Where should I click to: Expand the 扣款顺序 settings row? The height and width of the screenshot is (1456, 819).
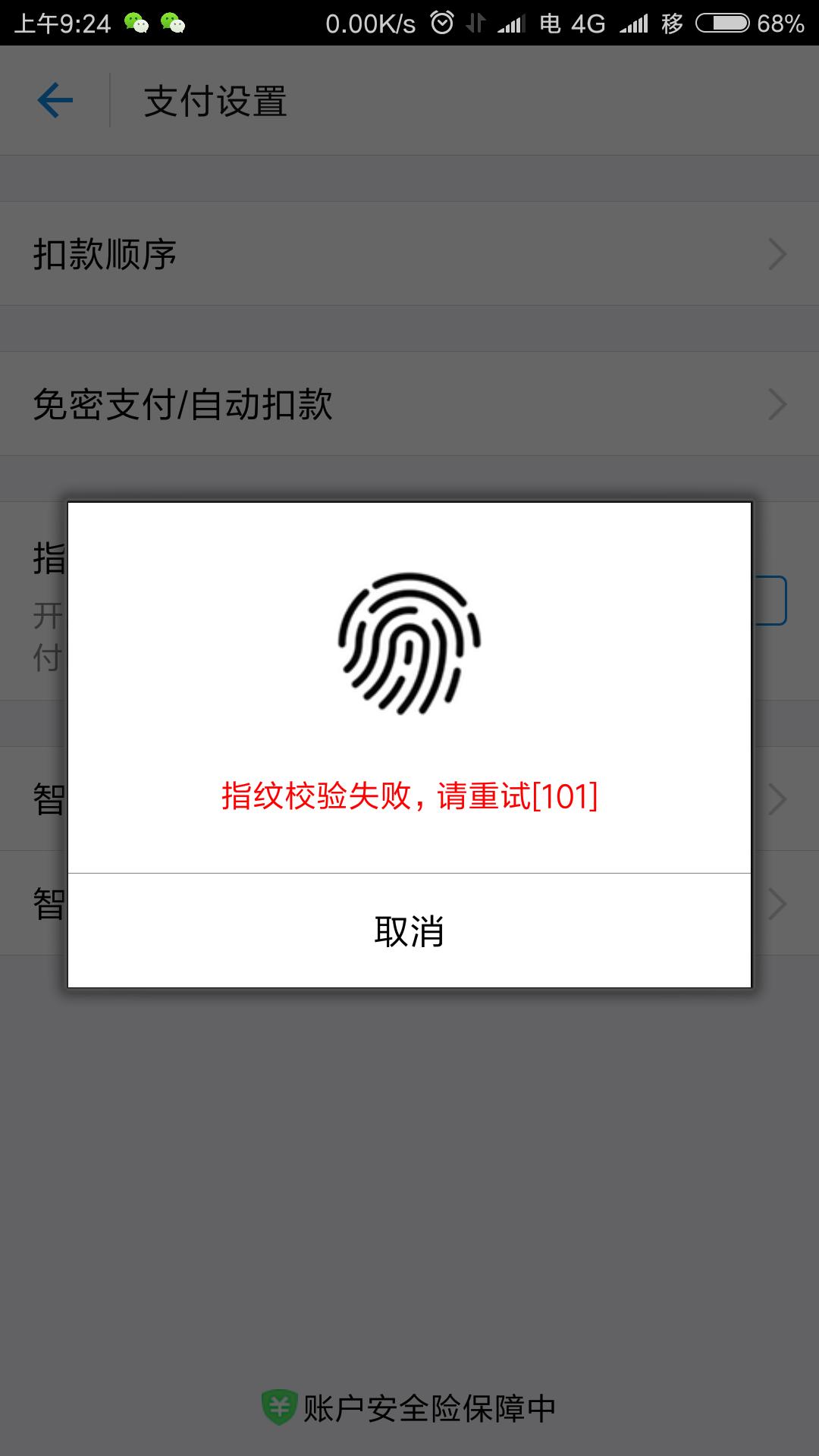pos(409,254)
